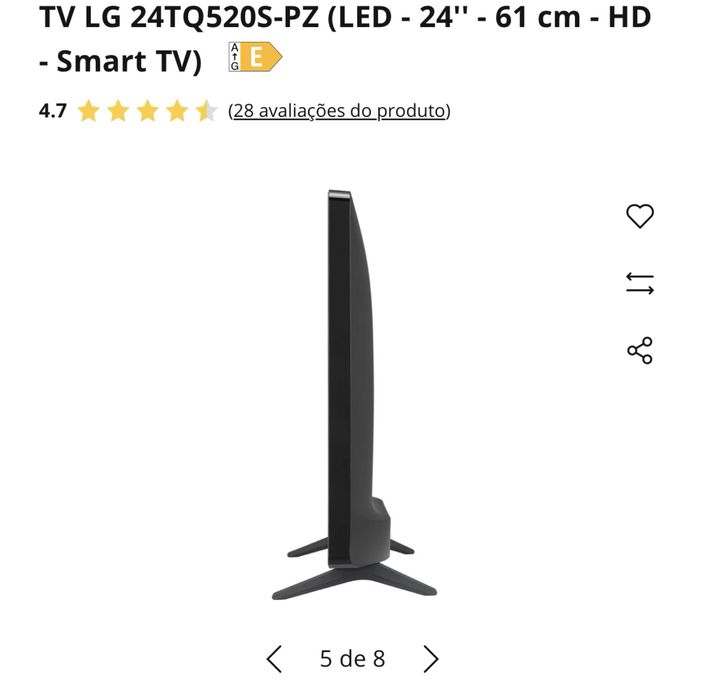Share this product page
706x699 pixels.
coord(639,351)
